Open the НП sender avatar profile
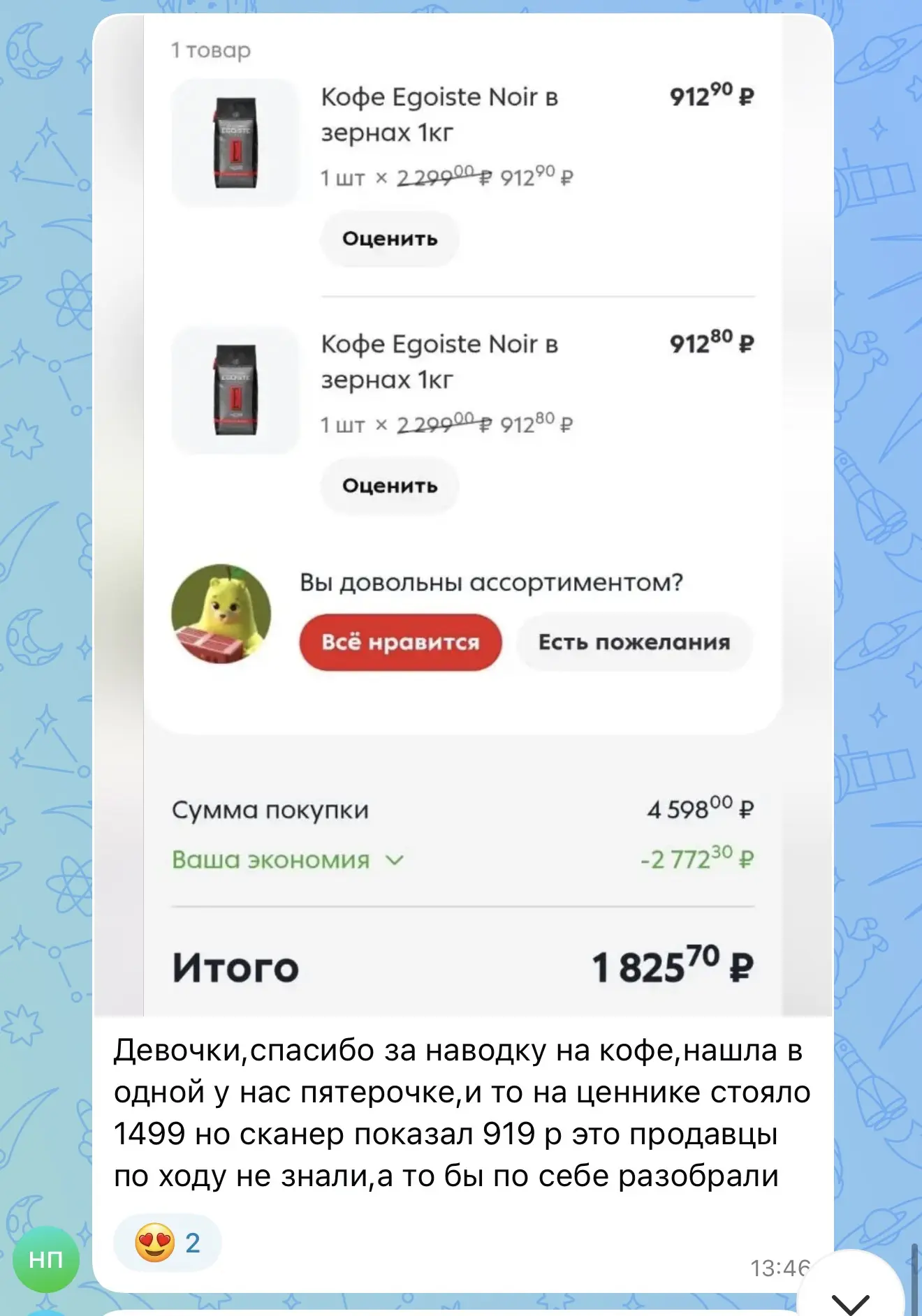 point(46,1259)
